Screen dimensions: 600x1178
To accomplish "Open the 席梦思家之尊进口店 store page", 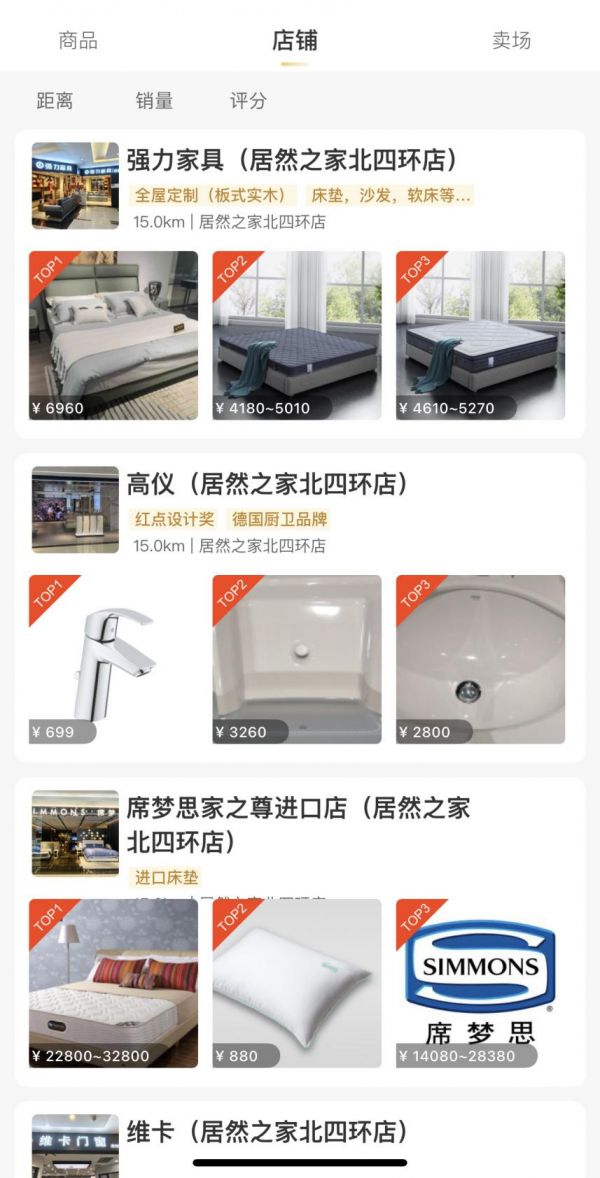I will coord(298,824).
